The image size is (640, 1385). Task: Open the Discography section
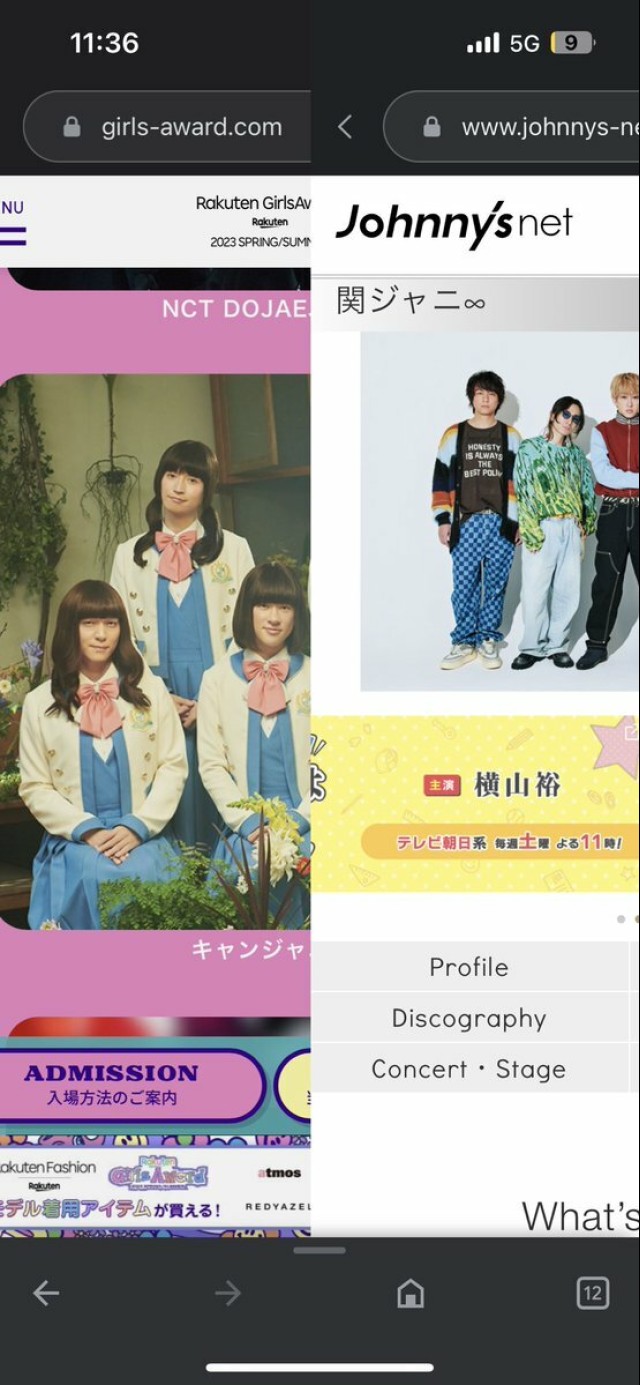tap(468, 1018)
